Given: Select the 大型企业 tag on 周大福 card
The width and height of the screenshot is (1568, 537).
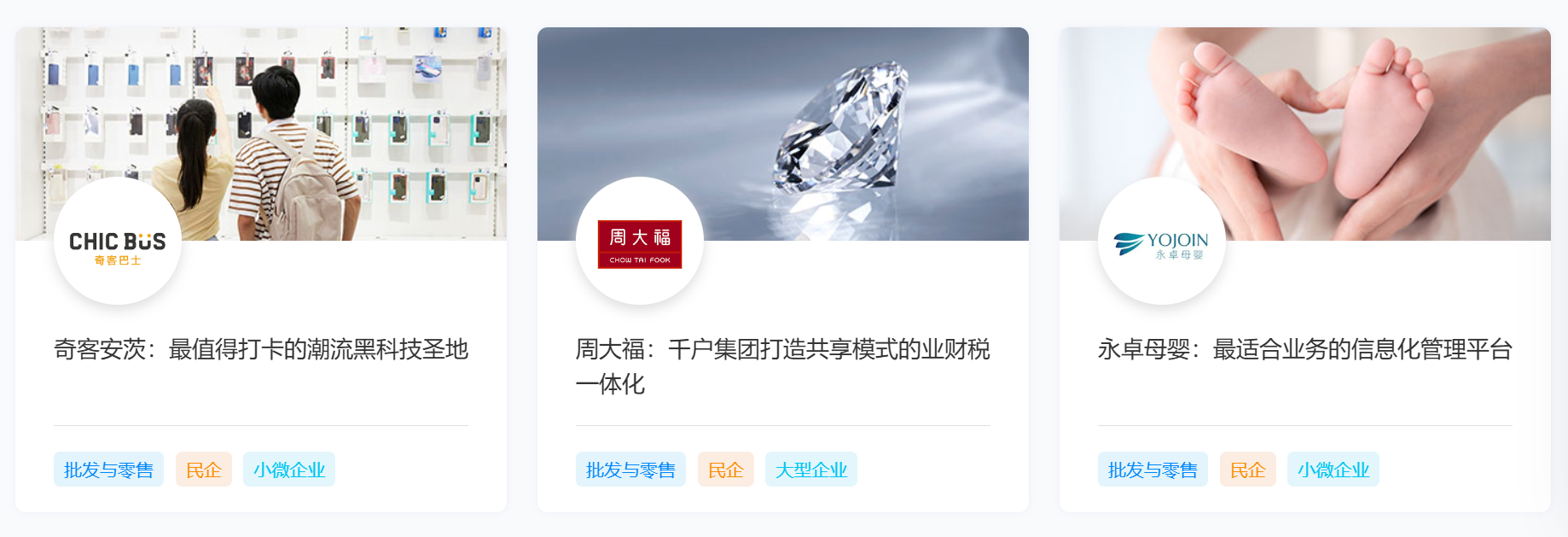Looking at the screenshot, I should [x=810, y=470].
